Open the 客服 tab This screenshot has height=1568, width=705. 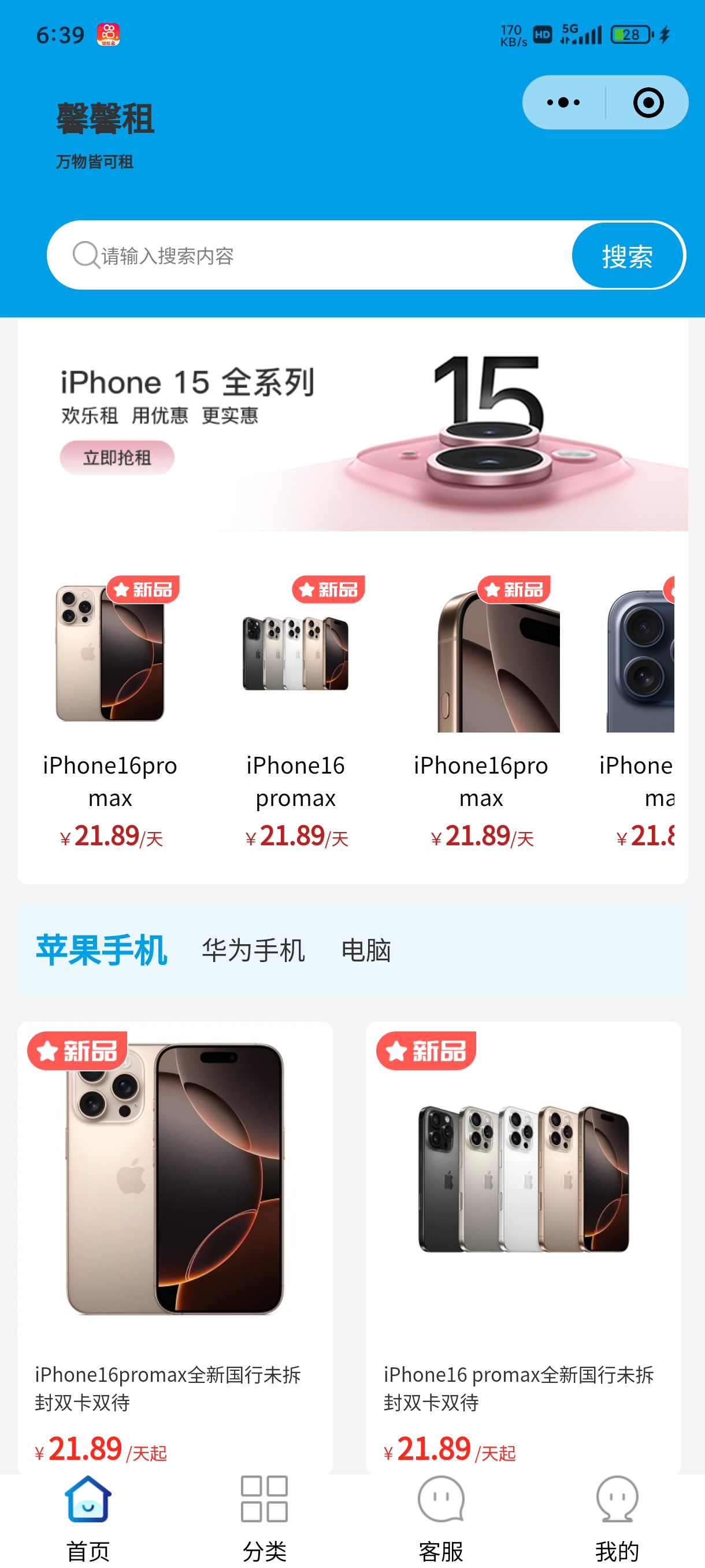441,1520
